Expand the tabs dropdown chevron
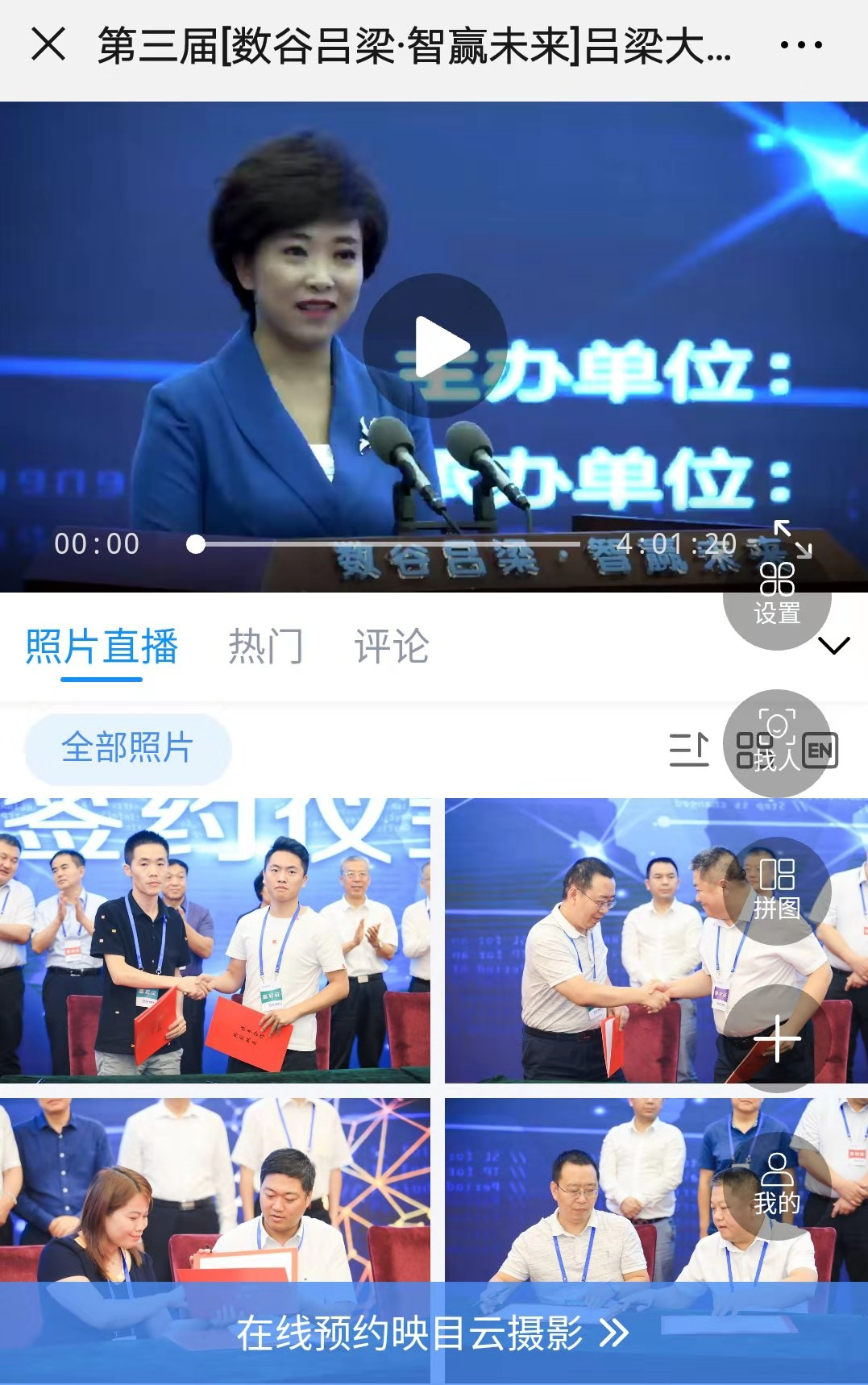This screenshot has width=868, height=1385. 833,646
